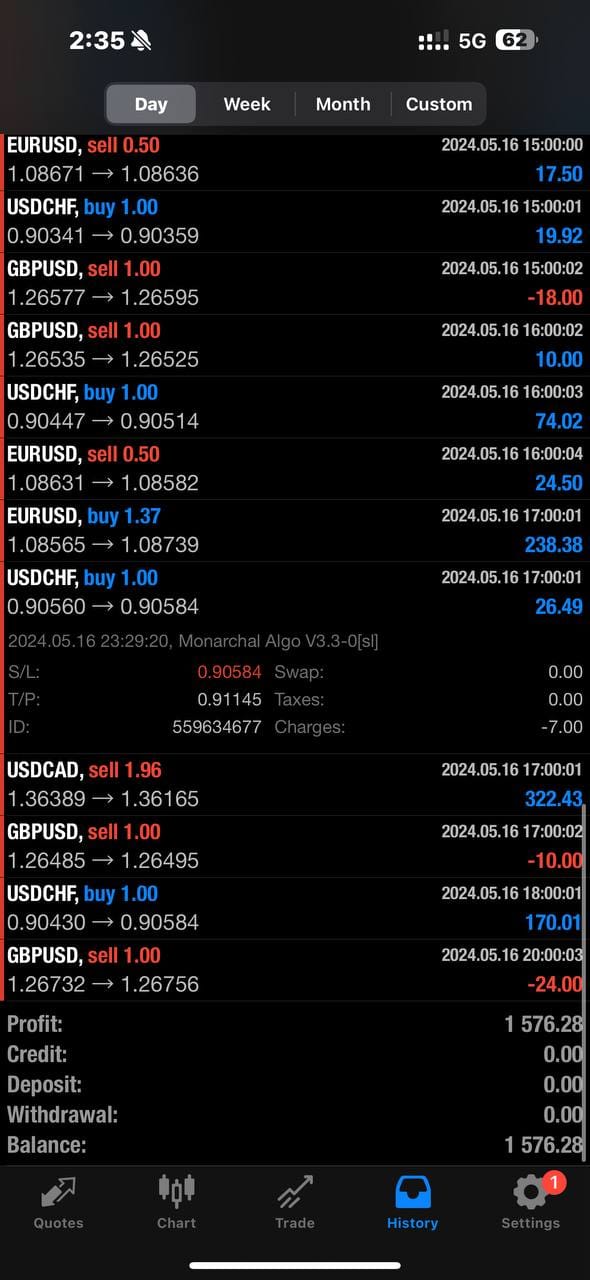
Task: Expand the GBPUSD trade with -24.00 loss
Action: click(295, 971)
